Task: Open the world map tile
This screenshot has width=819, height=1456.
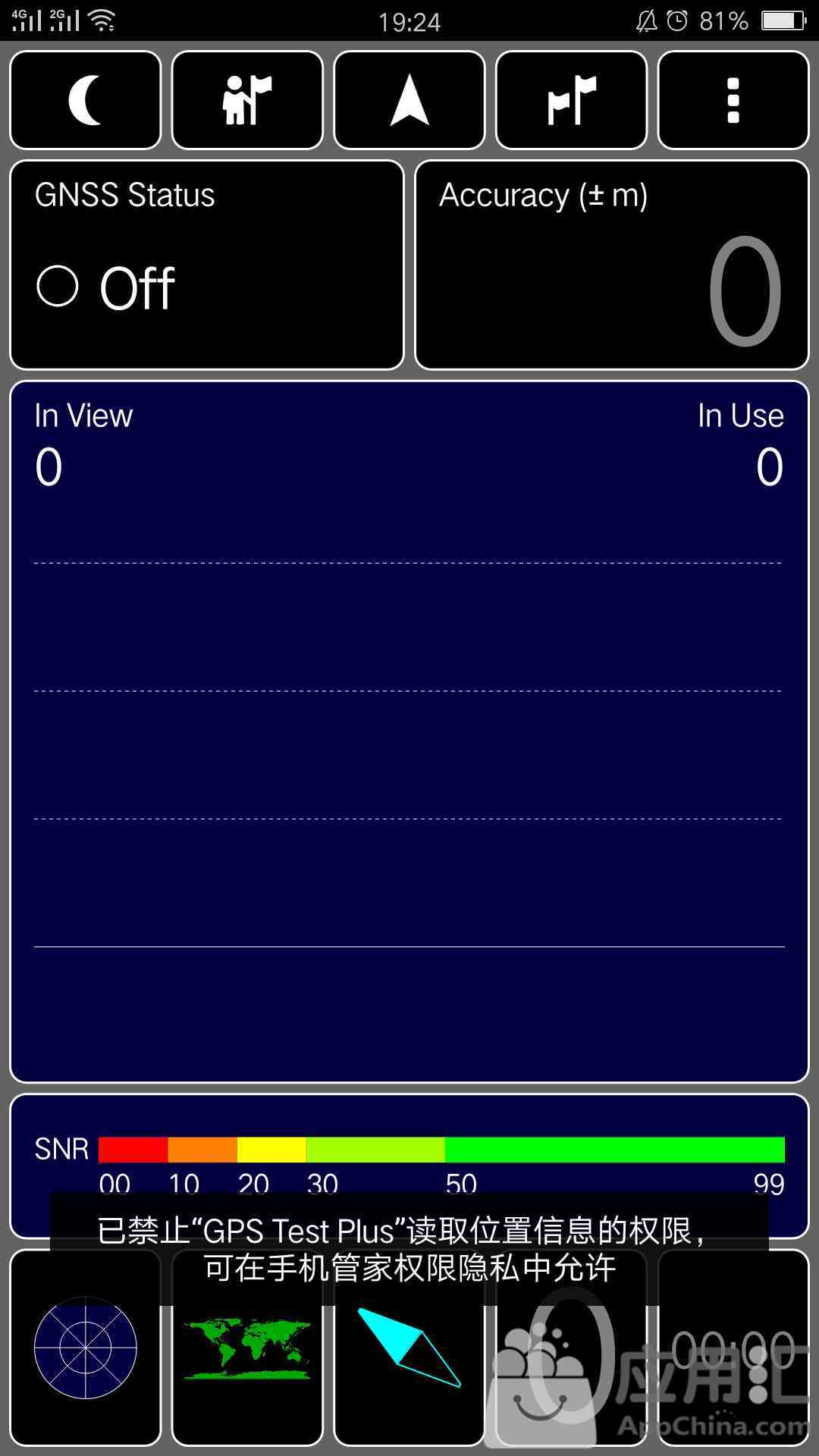Action: point(247,1348)
